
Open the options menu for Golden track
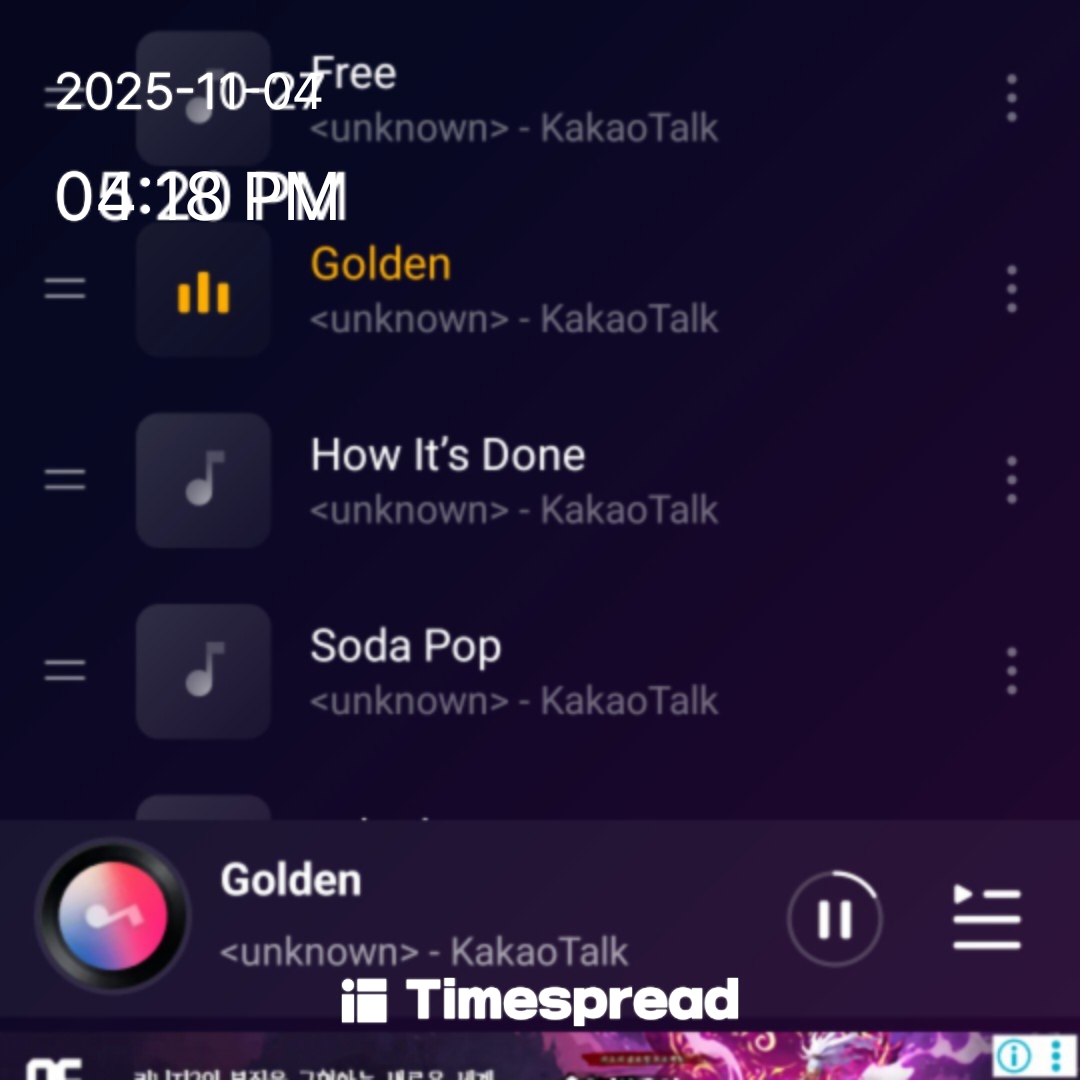[x=1011, y=289]
